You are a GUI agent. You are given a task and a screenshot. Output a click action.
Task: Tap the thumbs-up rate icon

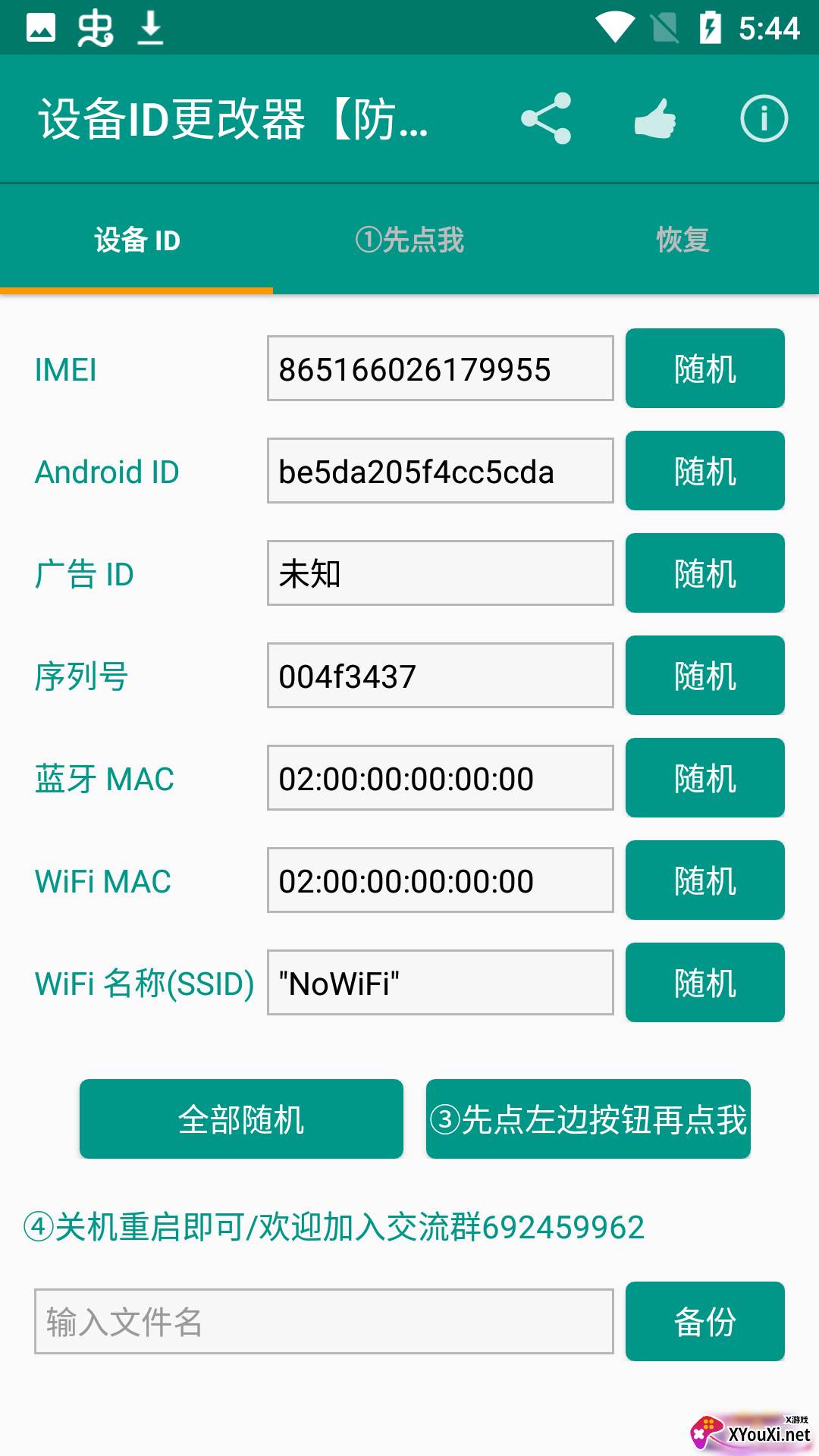655,119
